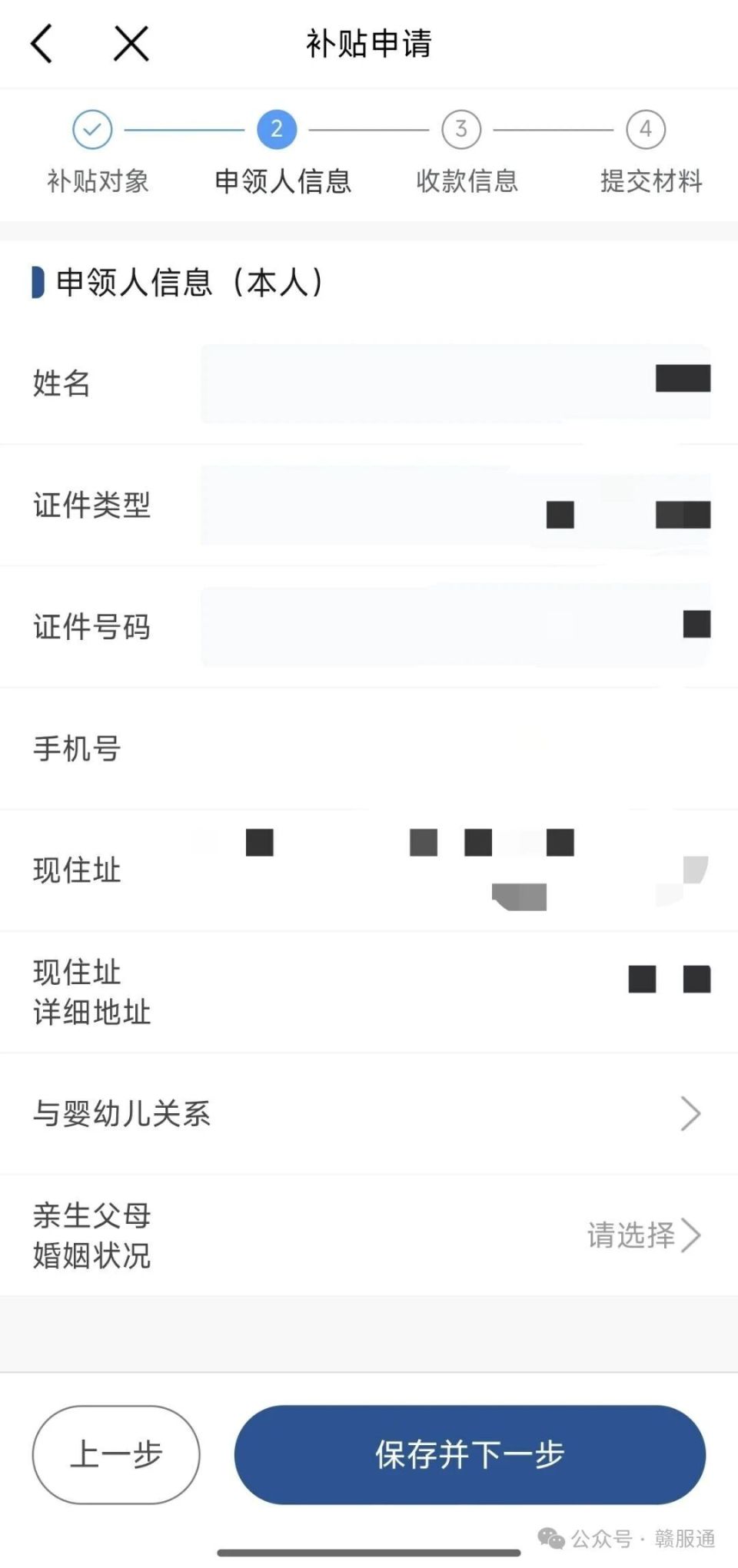Tap the blue step 2 circle indicator
The width and height of the screenshot is (738, 1568).
[x=275, y=129]
